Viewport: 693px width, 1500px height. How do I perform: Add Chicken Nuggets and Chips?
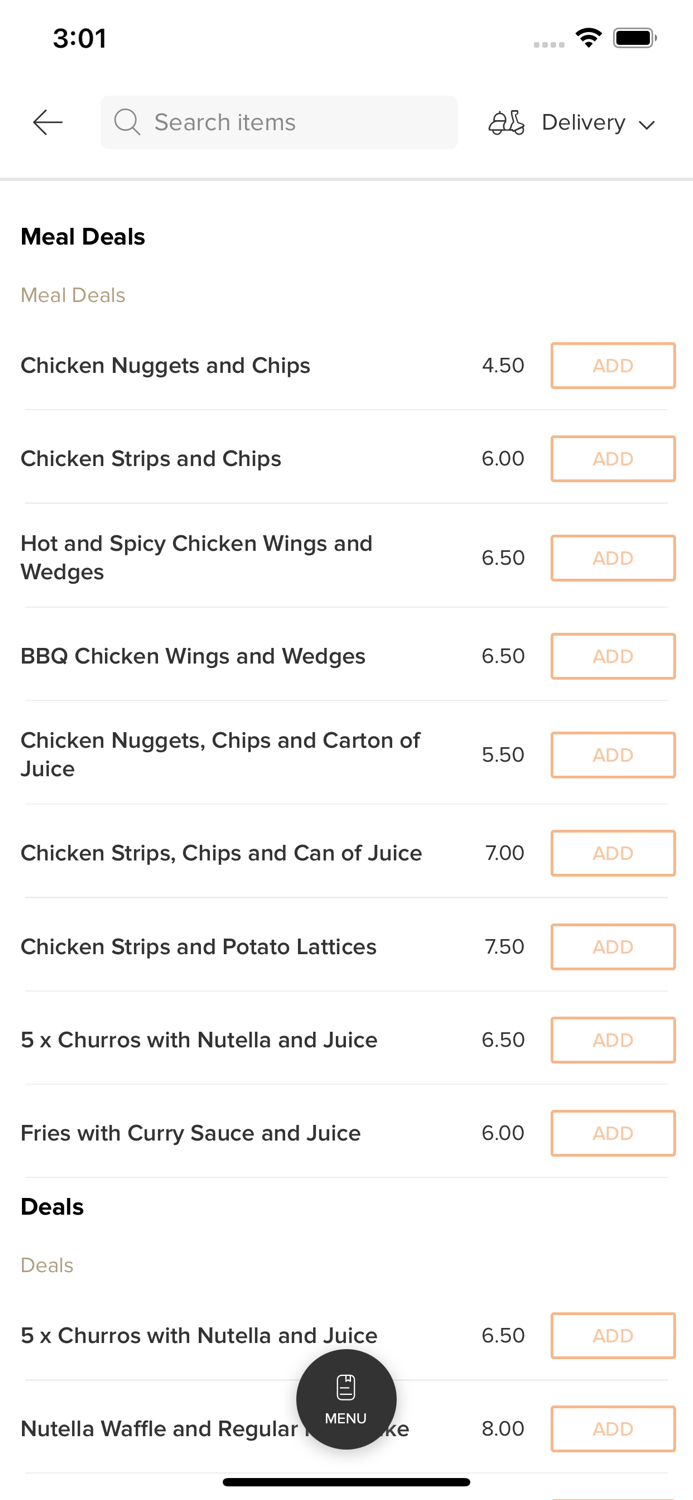[x=612, y=366]
